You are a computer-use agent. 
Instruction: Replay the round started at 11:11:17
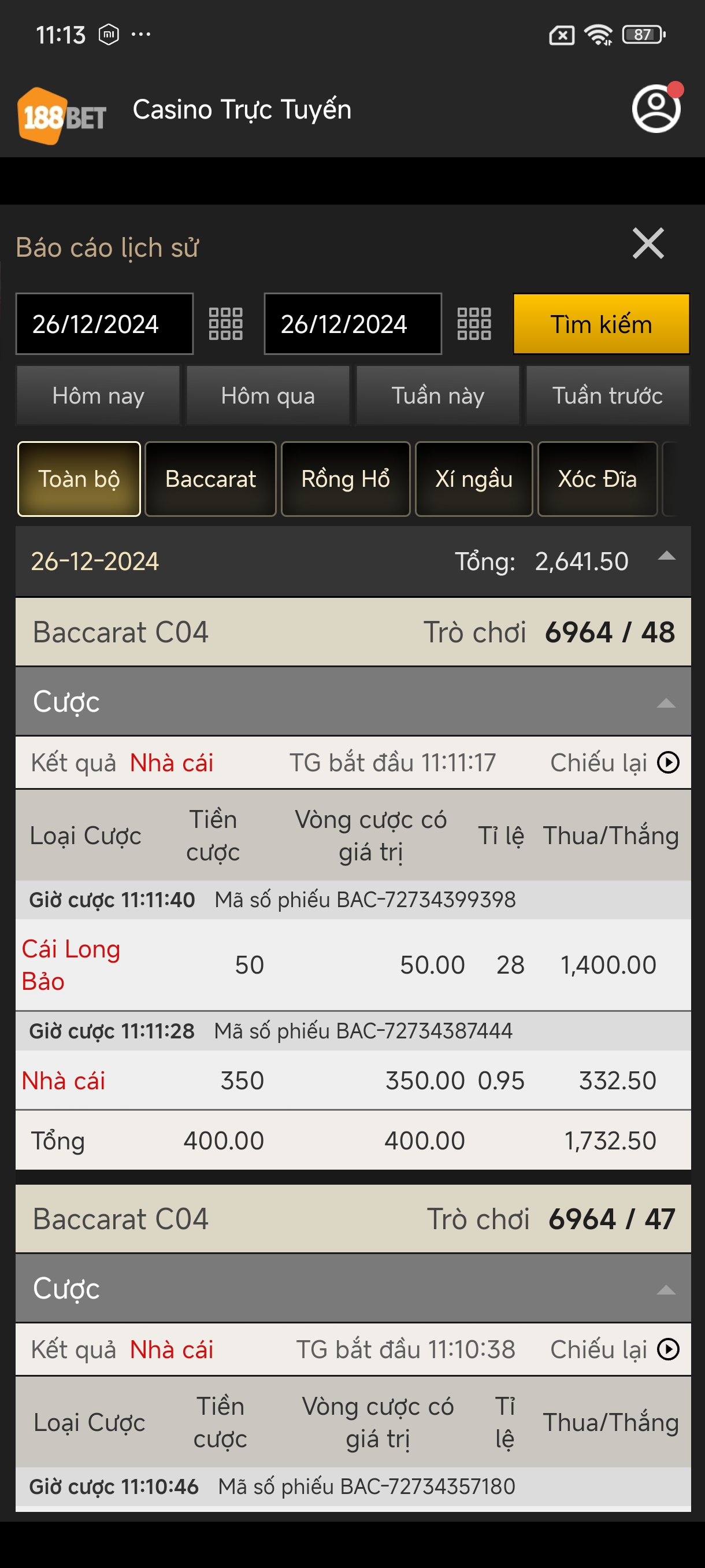pyautogui.click(x=668, y=763)
